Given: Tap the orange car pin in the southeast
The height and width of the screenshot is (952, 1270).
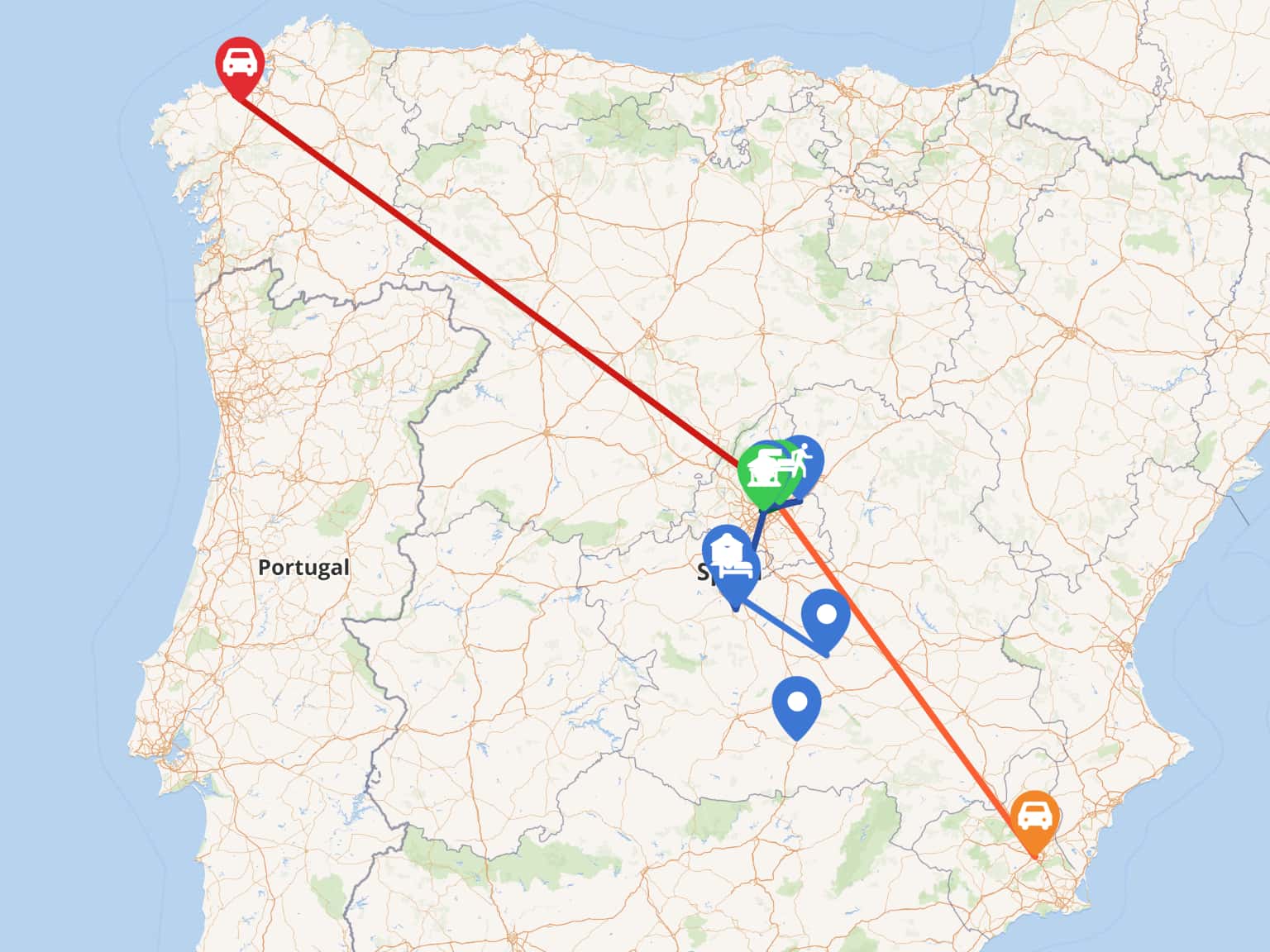Looking at the screenshot, I should tap(1034, 817).
